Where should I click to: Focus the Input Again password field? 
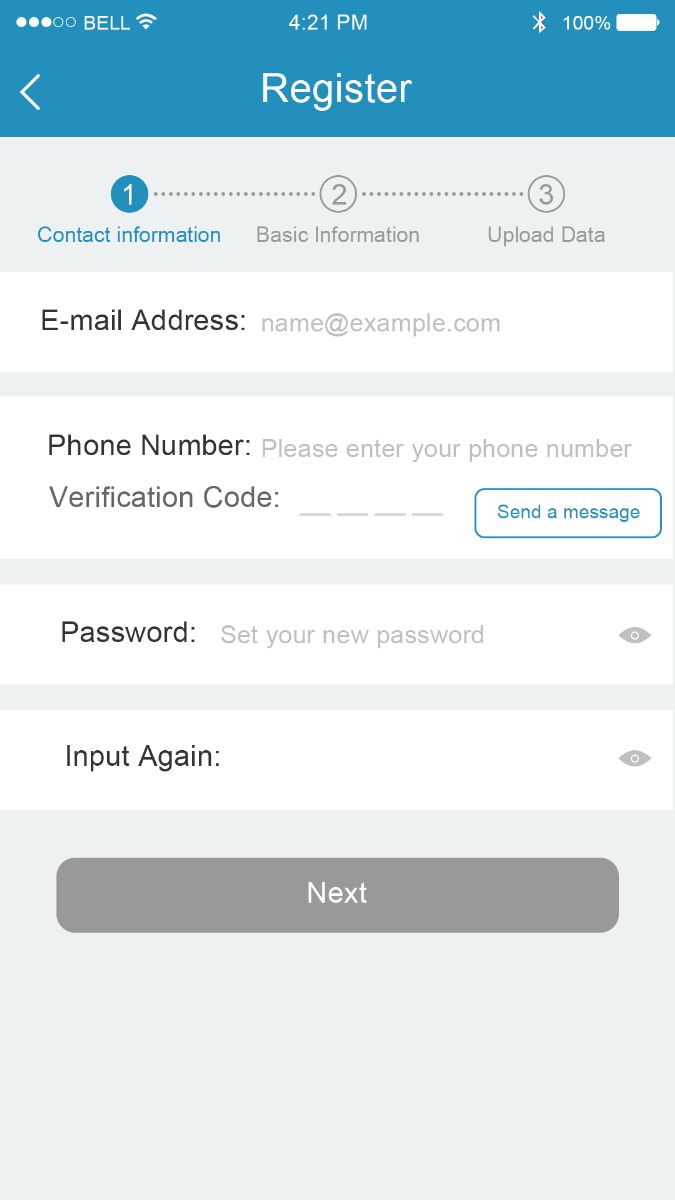(410, 758)
